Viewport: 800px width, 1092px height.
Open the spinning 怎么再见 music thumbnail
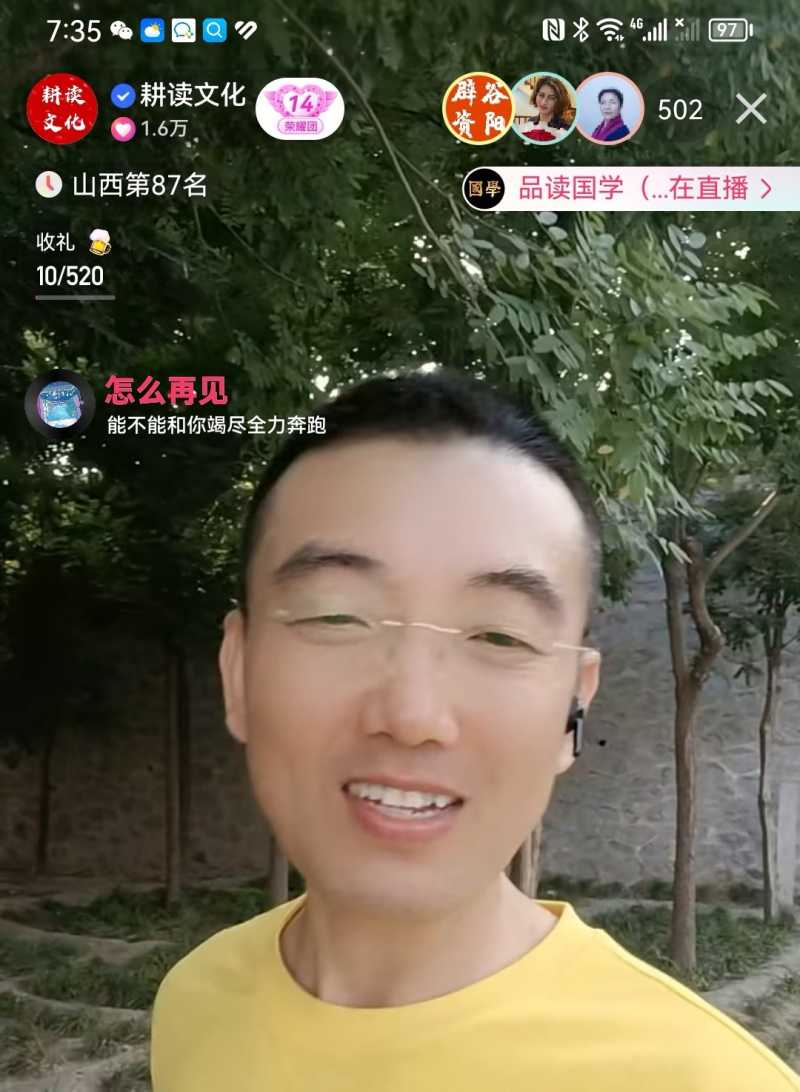point(58,401)
